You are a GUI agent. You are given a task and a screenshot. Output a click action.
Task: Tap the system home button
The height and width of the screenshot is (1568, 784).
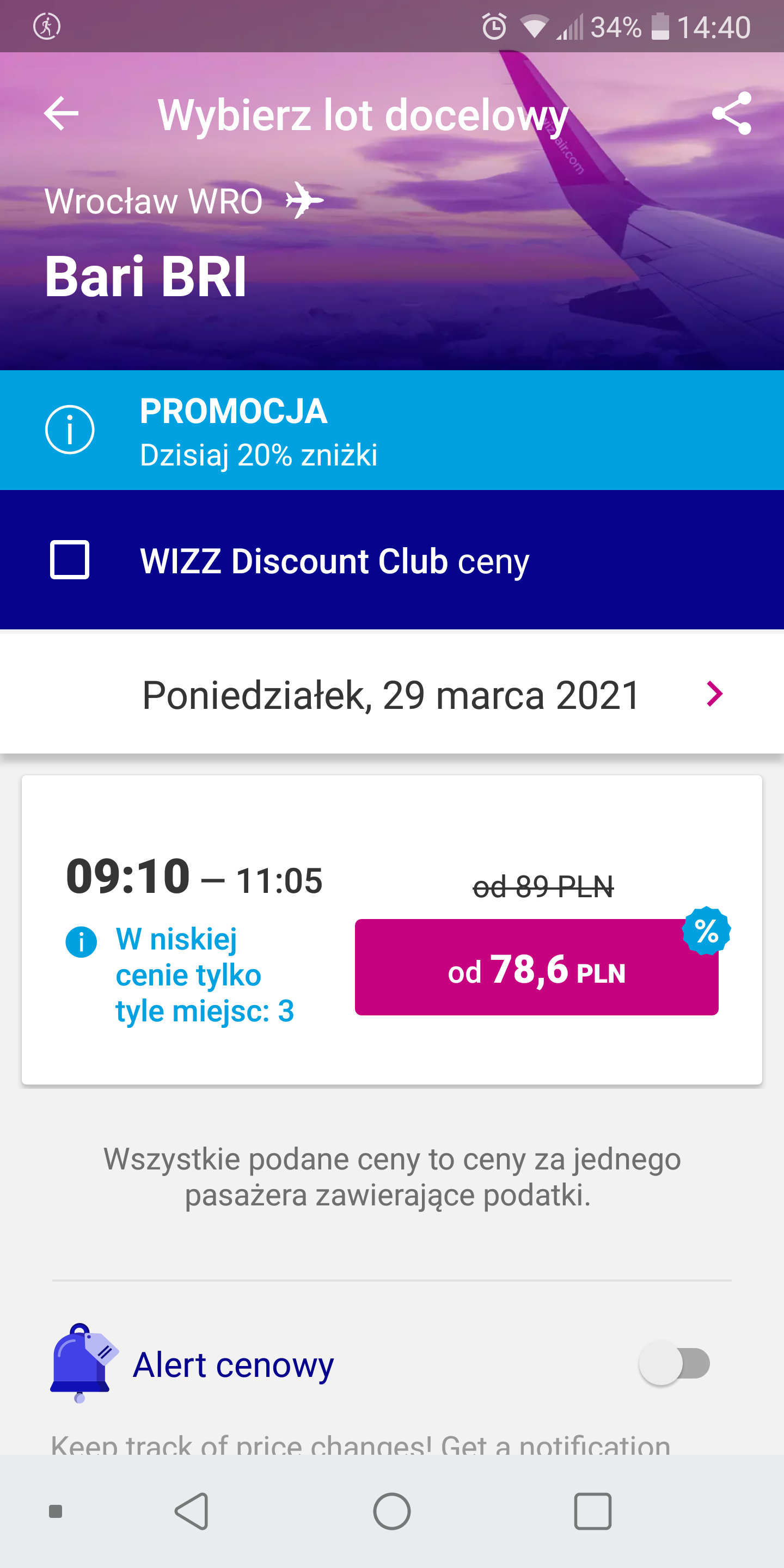[x=392, y=1511]
